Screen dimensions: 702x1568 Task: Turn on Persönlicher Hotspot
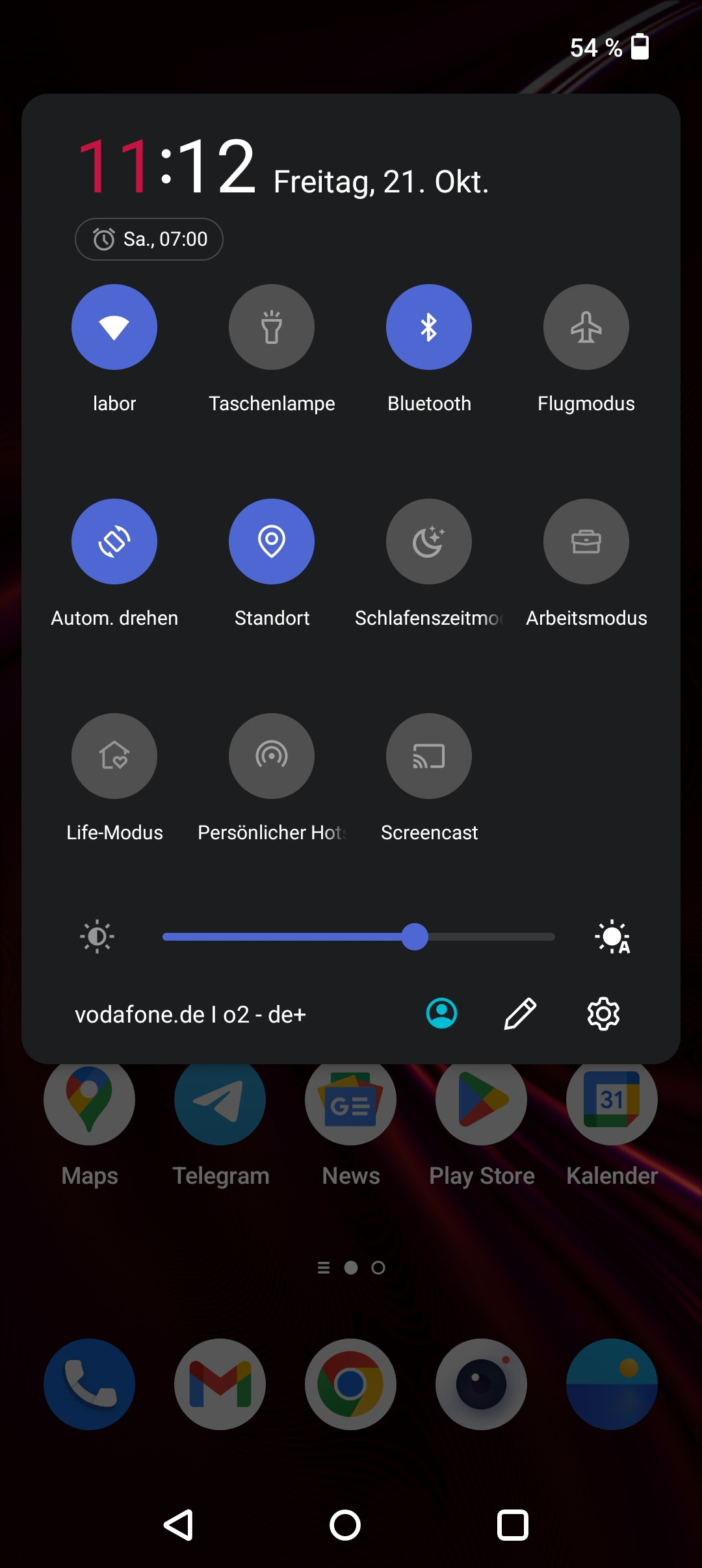point(272,756)
